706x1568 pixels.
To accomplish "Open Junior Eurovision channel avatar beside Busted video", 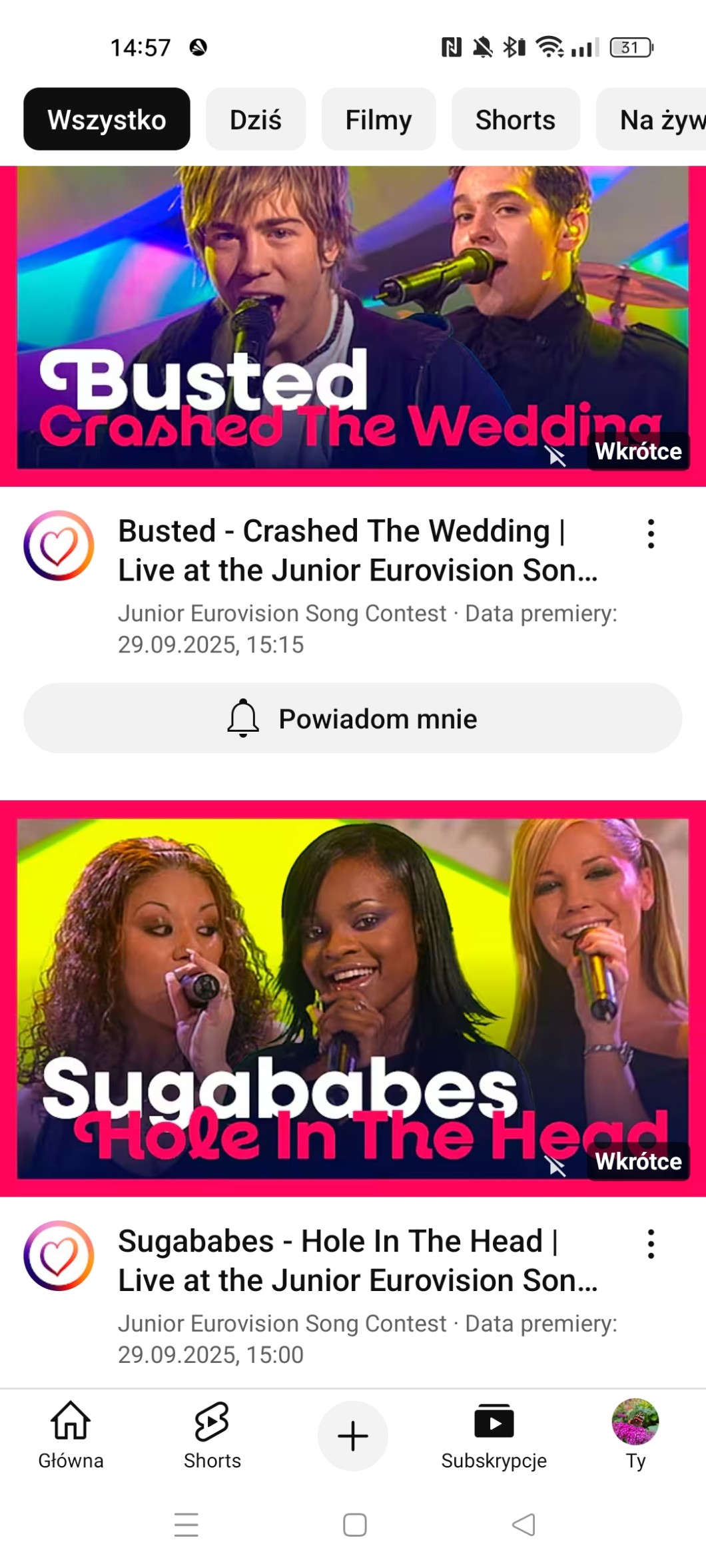I will tap(59, 545).
